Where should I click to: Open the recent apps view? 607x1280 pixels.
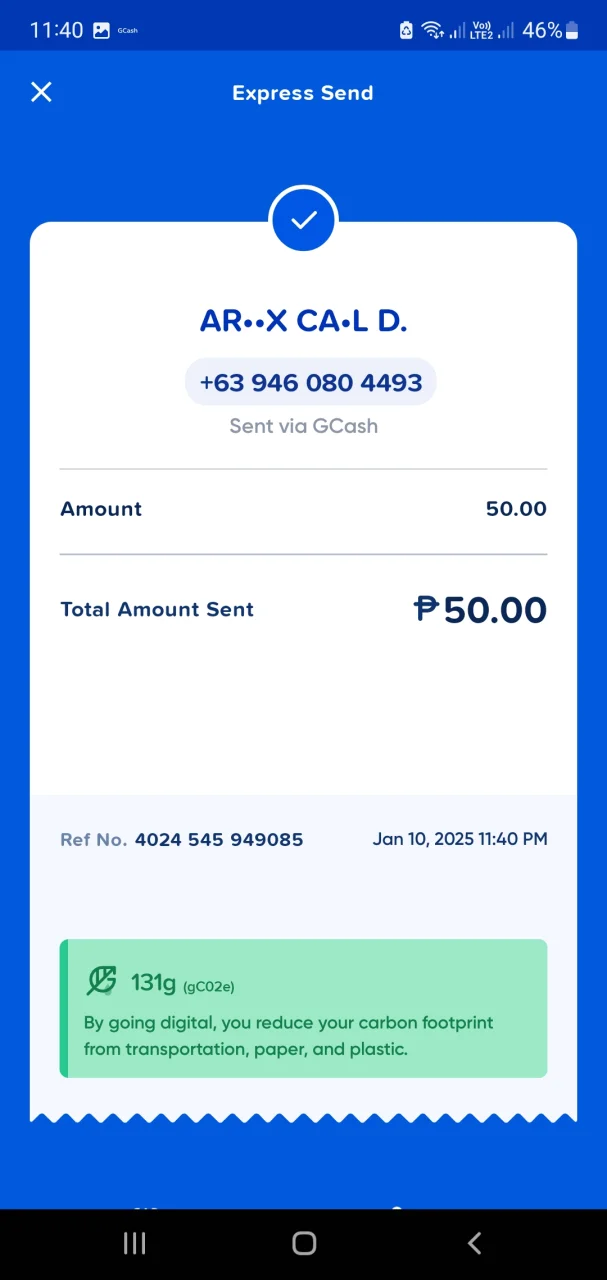point(134,1243)
